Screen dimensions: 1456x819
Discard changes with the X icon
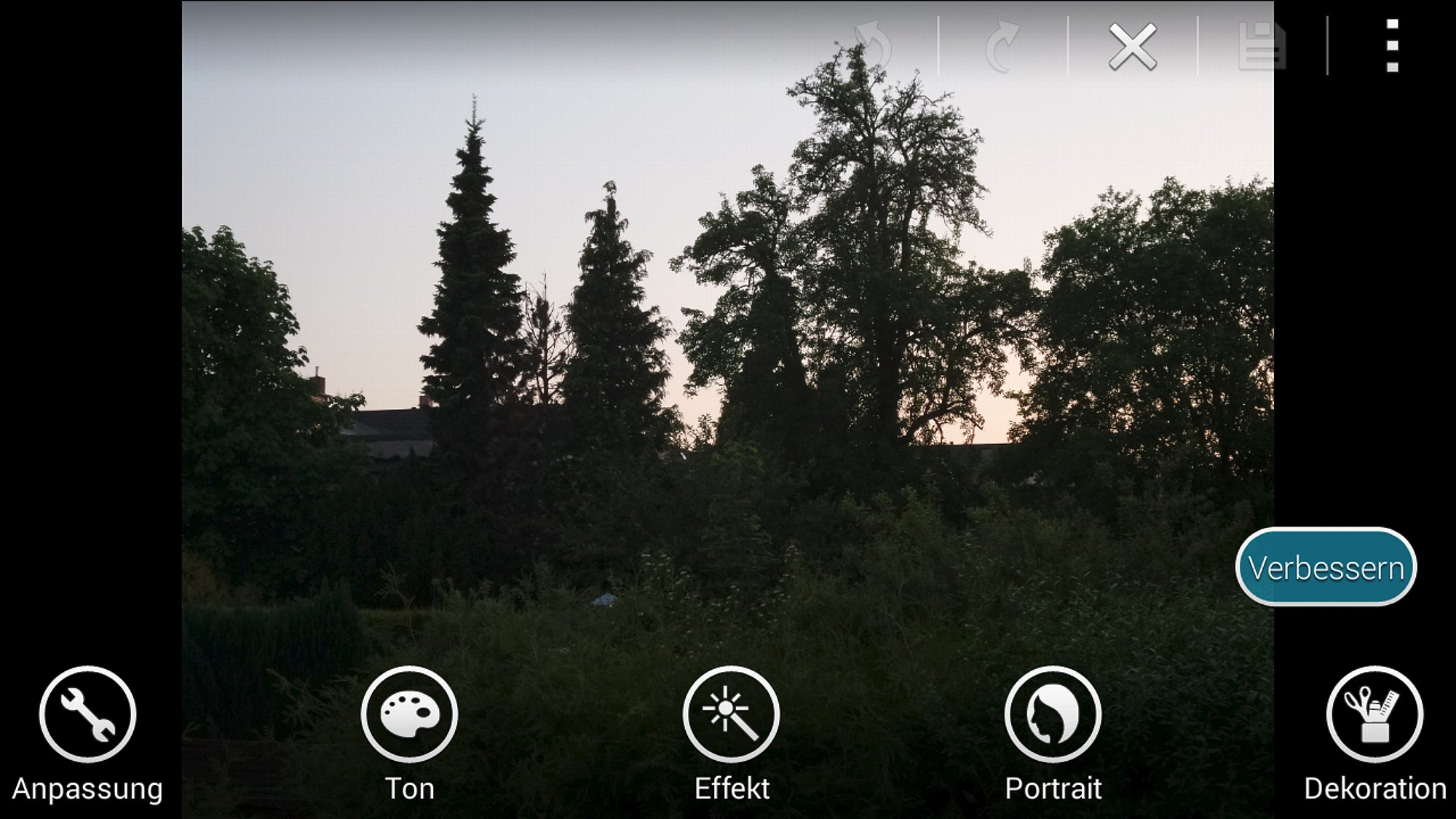tap(1132, 46)
